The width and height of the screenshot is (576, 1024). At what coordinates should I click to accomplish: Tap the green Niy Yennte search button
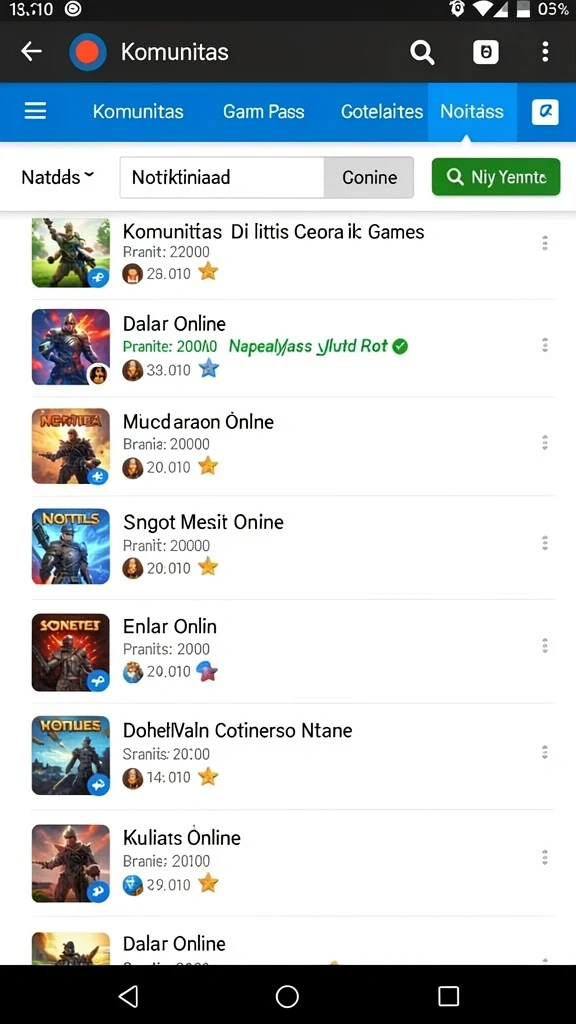click(496, 177)
